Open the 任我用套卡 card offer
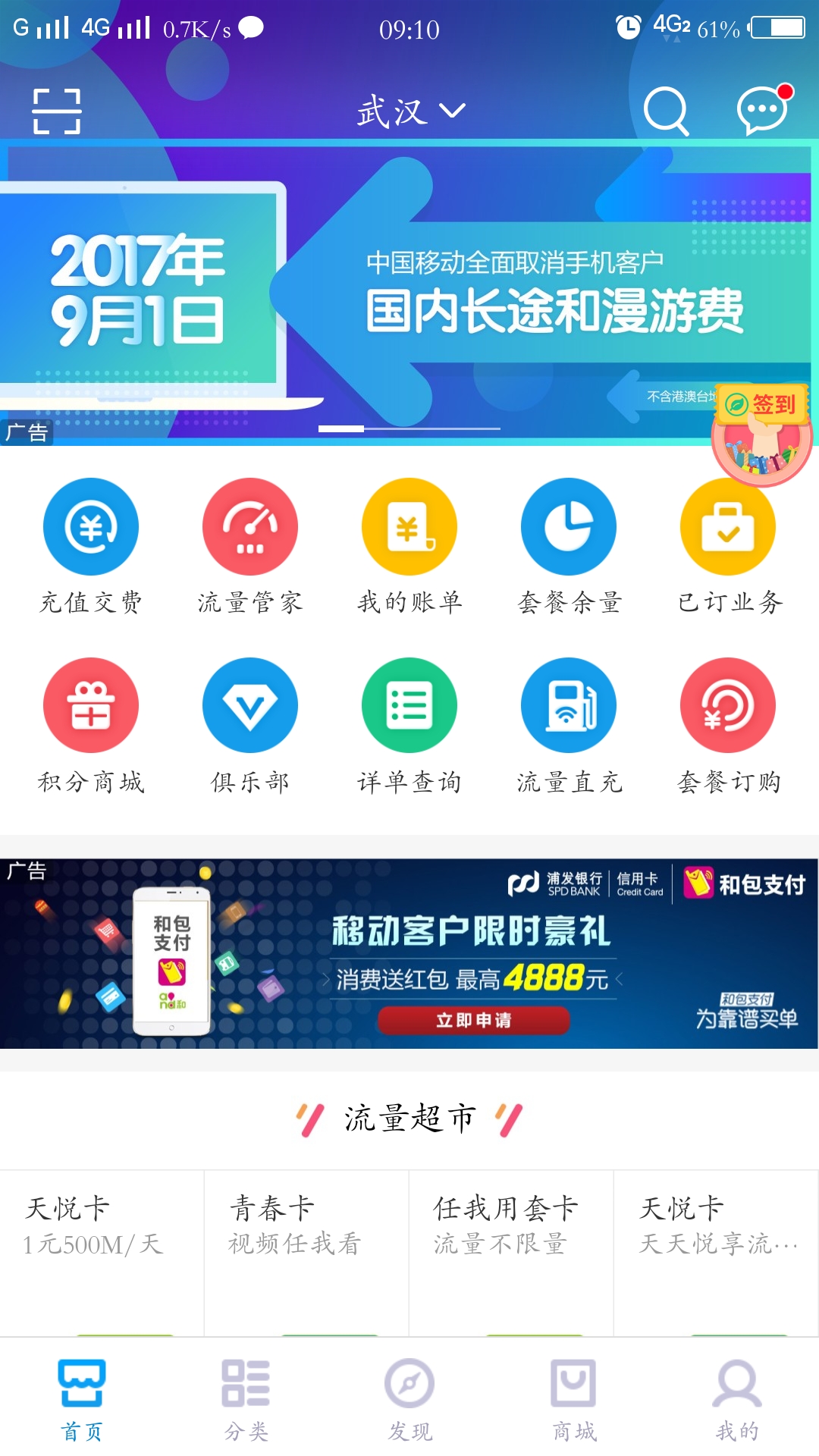Screen dimensions: 819x1456 pos(511,1253)
